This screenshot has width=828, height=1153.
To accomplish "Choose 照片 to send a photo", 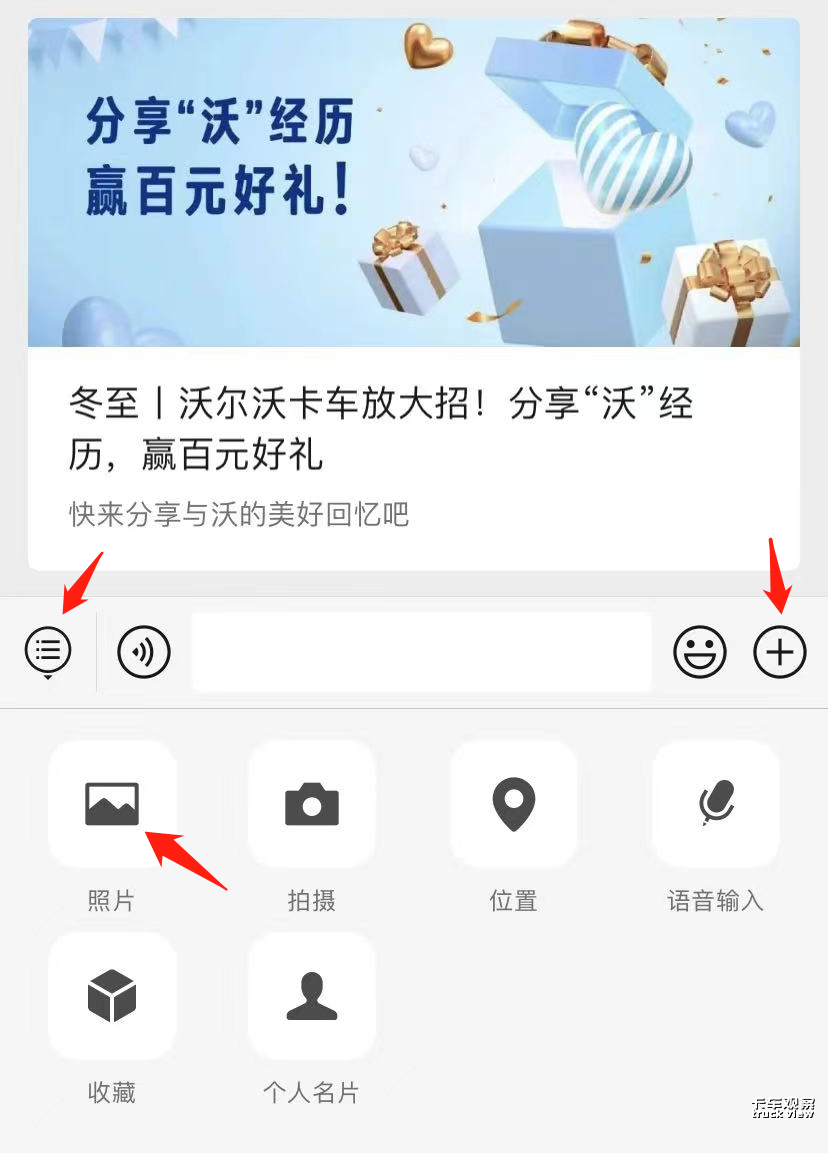I will (x=112, y=804).
